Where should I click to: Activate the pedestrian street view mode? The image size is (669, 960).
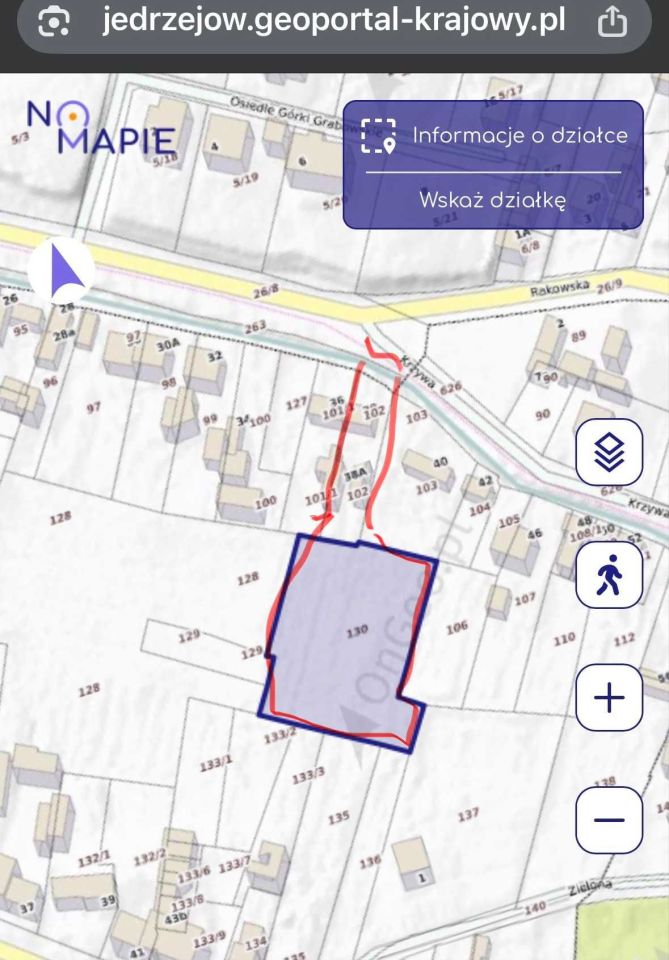click(x=609, y=576)
